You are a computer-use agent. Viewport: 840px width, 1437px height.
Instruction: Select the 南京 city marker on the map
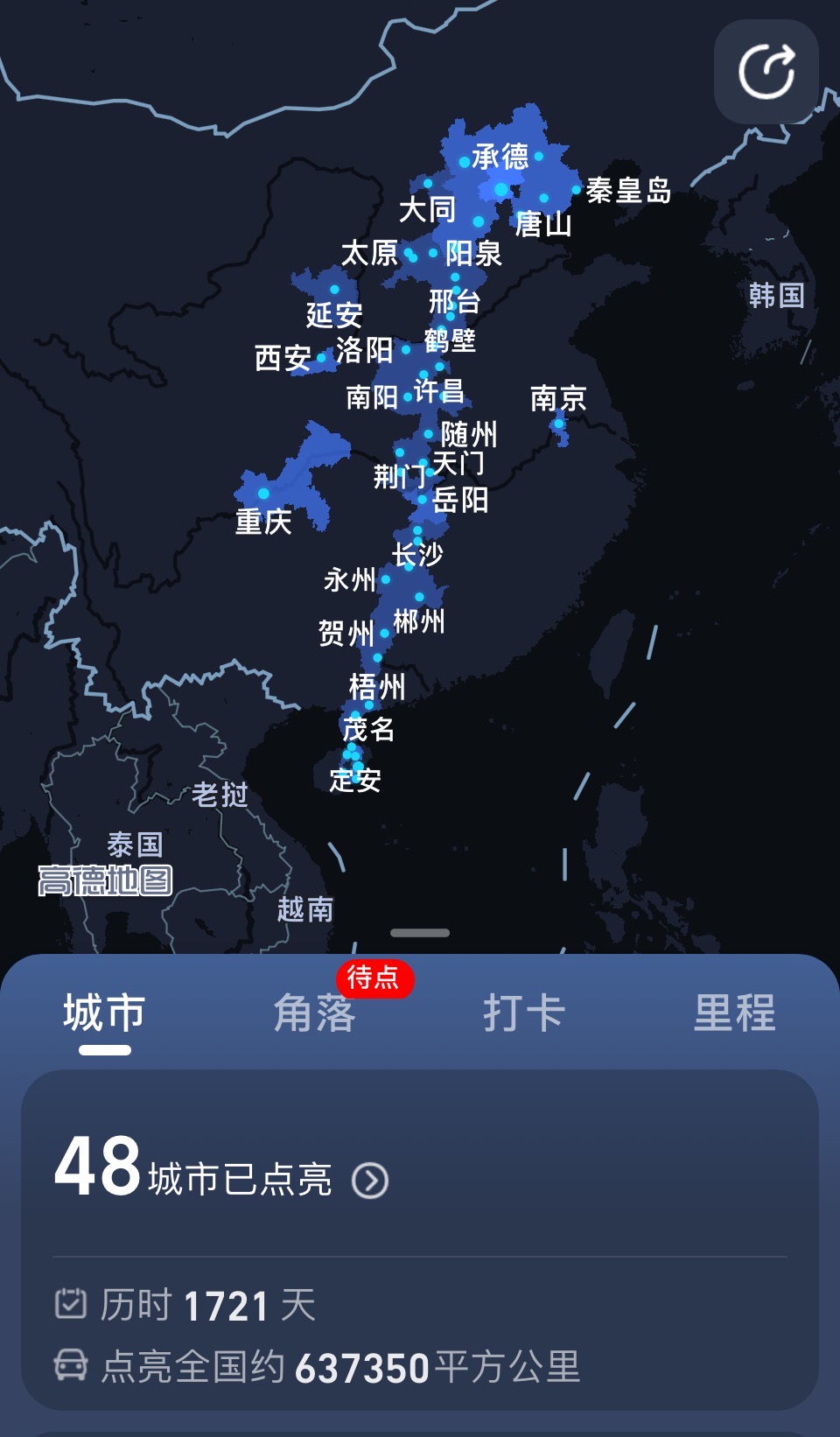[x=556, y=422]
